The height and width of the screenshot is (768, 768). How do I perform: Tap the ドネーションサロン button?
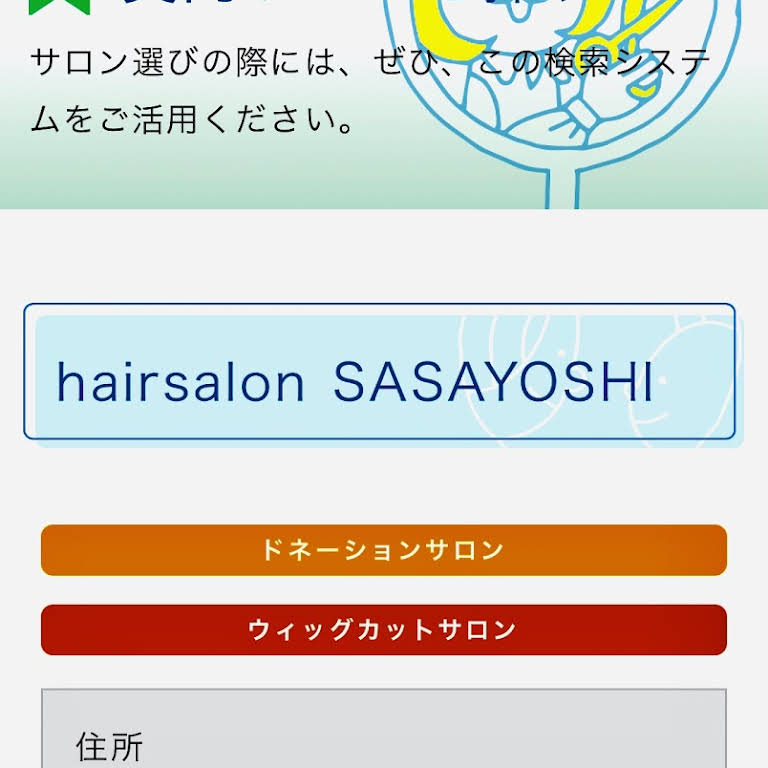coord(383,550)
